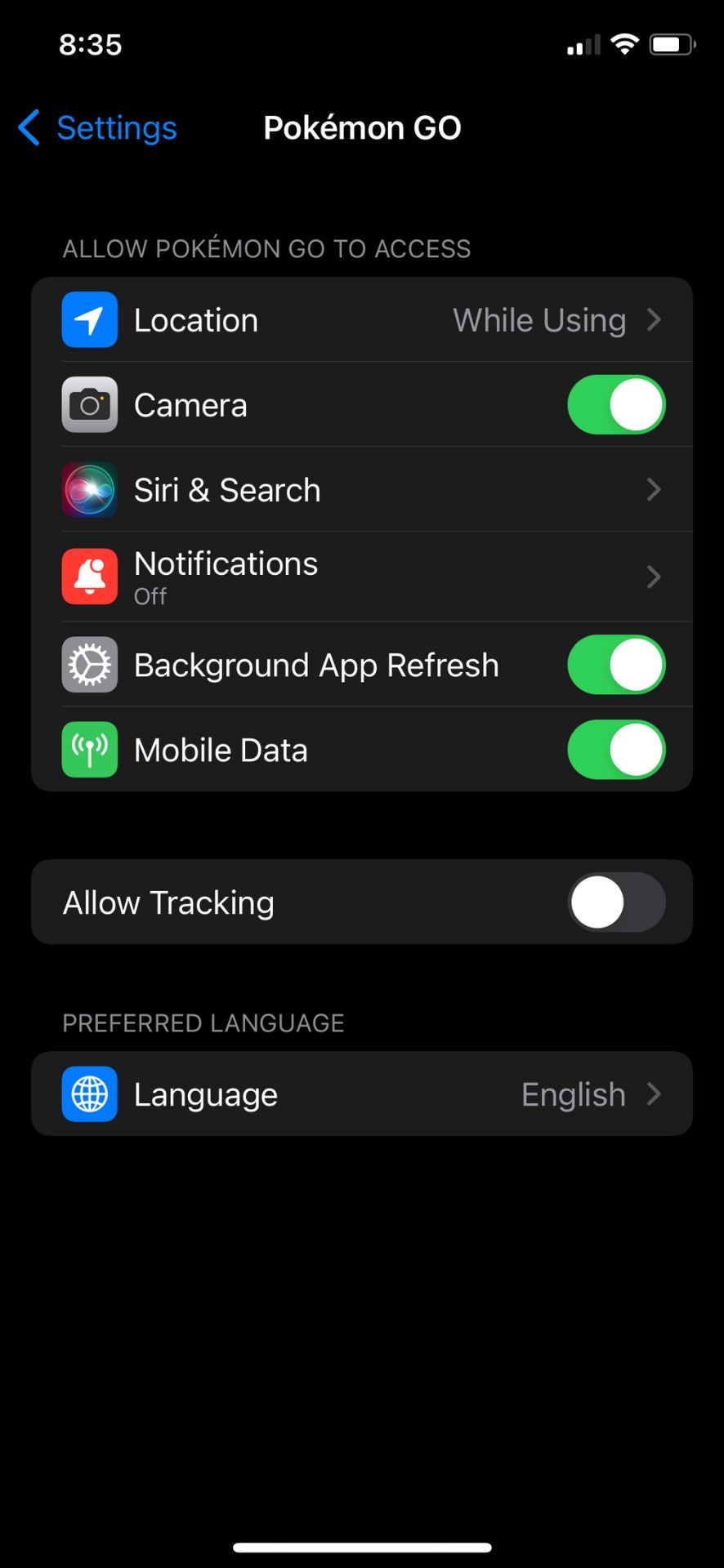The height and width of the screenshot is (1568, 724).
Task: Change the preferred Language
Action: point(361,1094)
